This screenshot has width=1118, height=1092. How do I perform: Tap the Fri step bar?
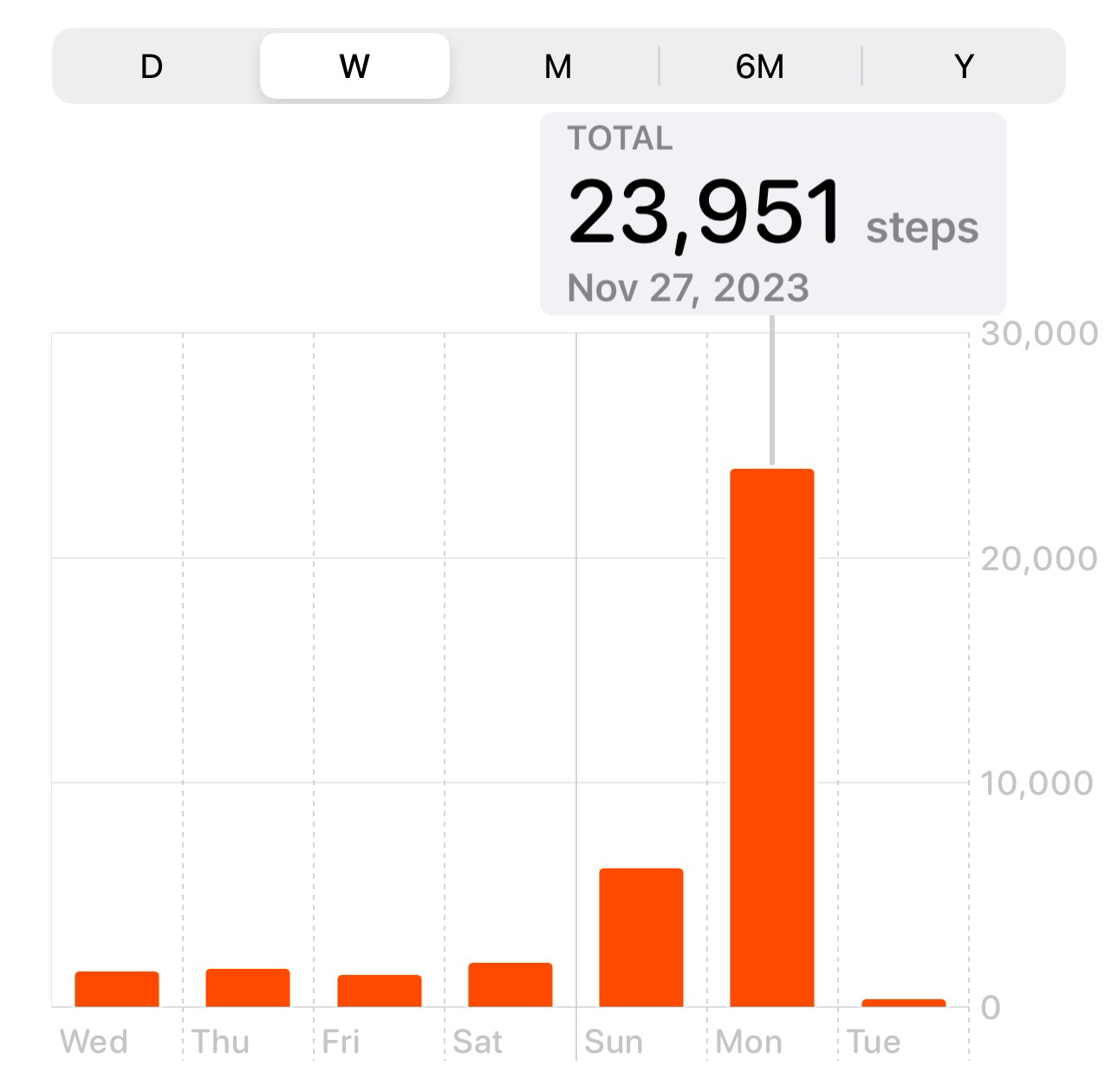click(380, 991)
